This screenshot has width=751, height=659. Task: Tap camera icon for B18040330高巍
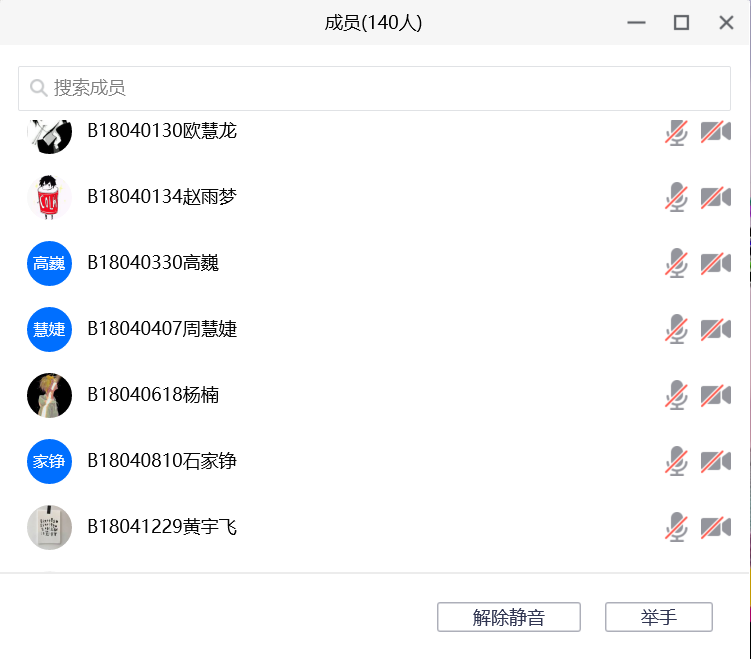click(x=715, y=263)
